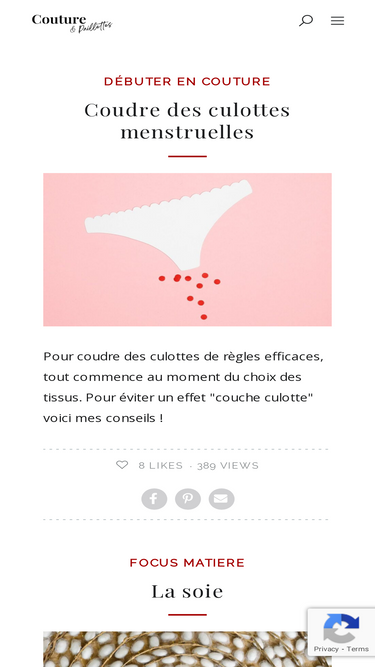Screen dimensions: 375x667
Task: Open the La soie article
Action: [187, 592]
